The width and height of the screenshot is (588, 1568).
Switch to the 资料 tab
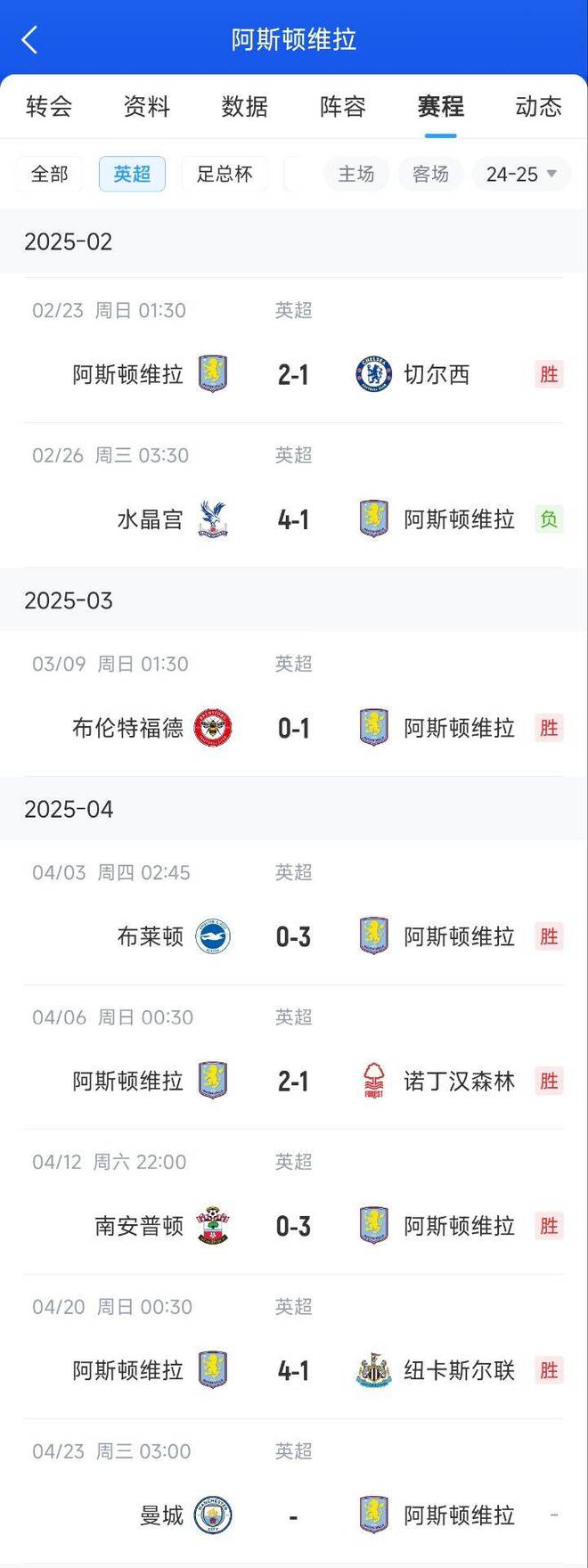point(147,107)
